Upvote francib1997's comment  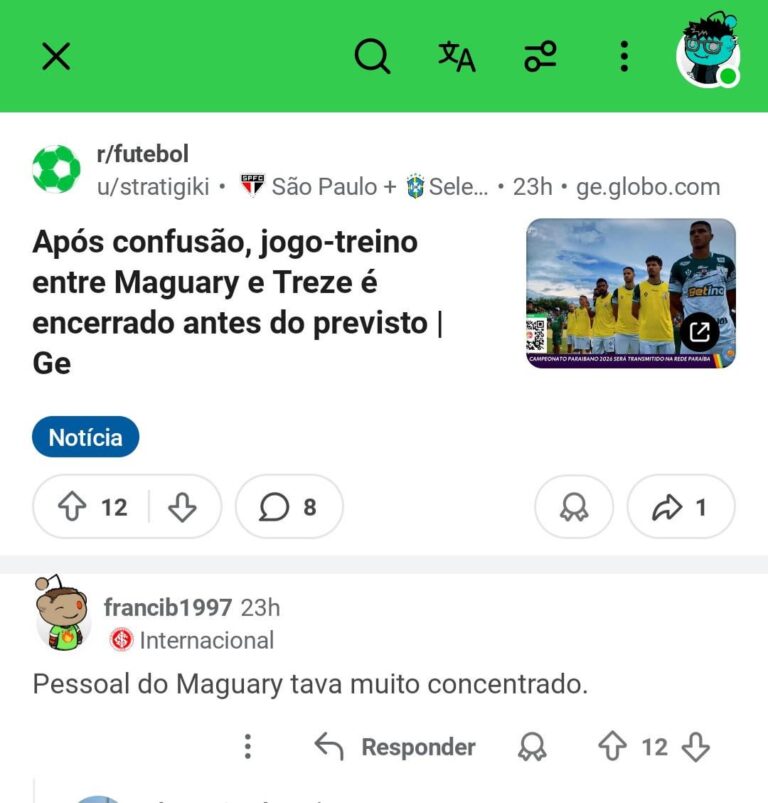click(x=612, y=747)
